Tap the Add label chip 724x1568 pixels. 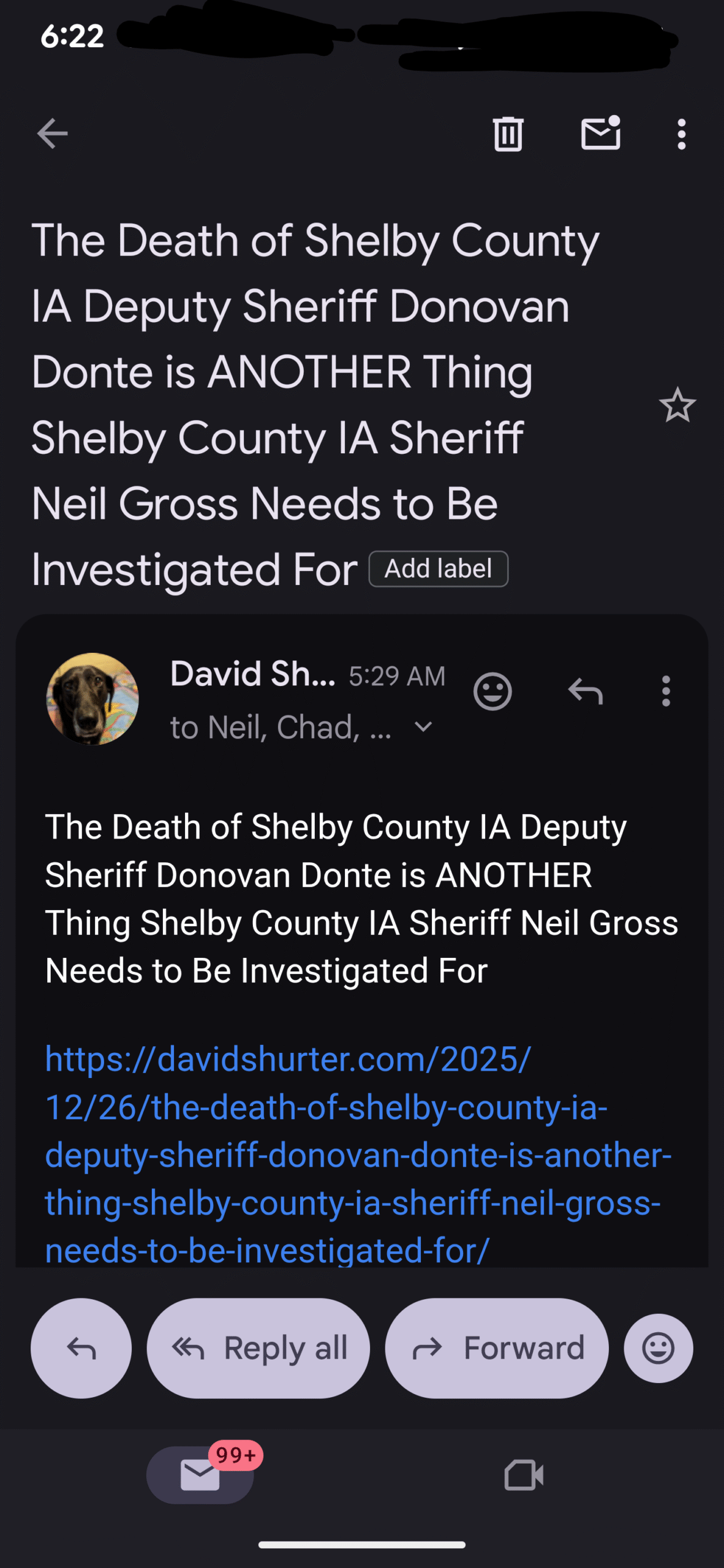pyautogui.click(x=438, y=569)
